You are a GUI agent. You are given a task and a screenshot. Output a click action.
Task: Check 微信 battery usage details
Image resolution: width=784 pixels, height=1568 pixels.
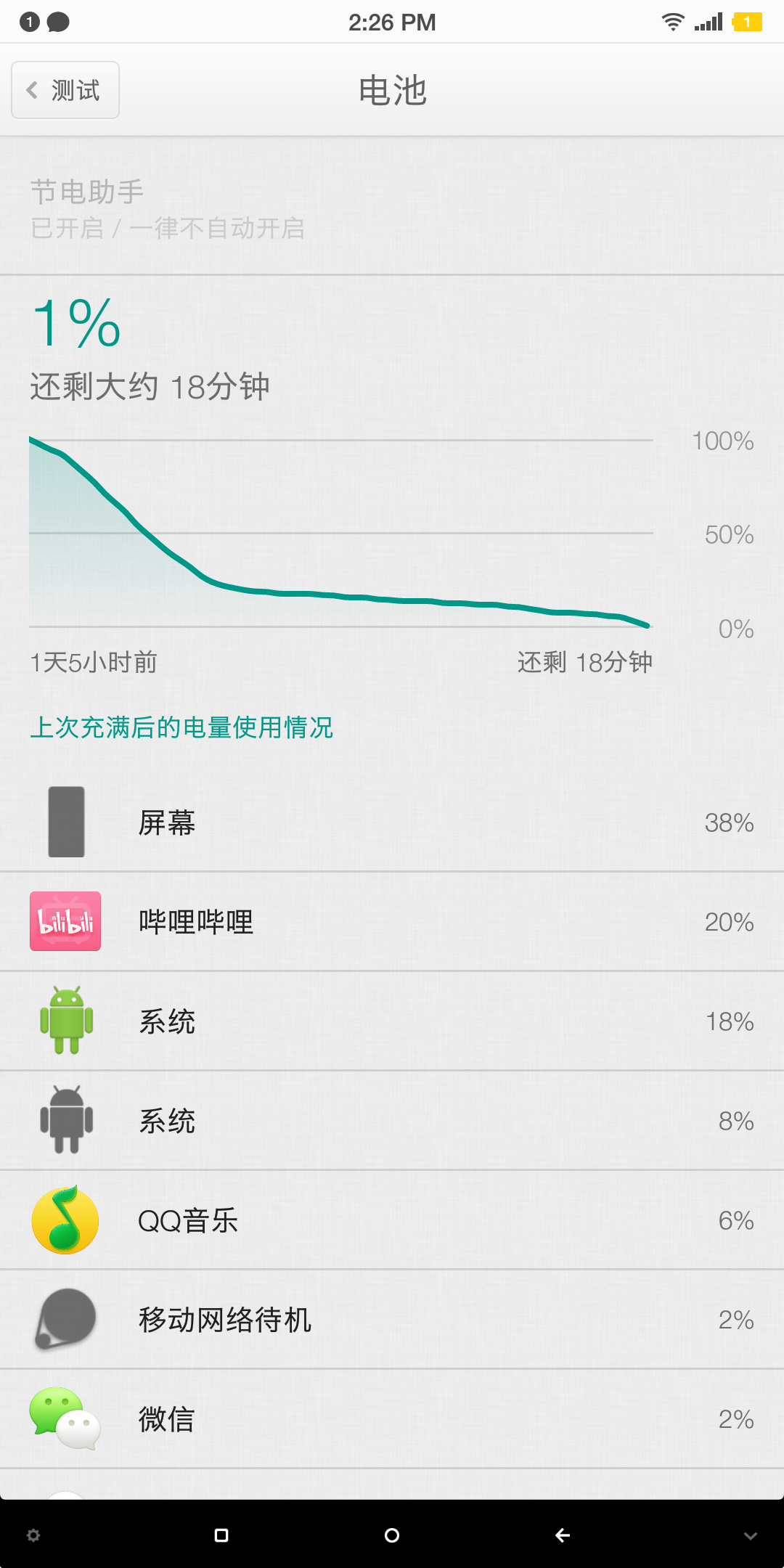click(x=392, y=1419)
